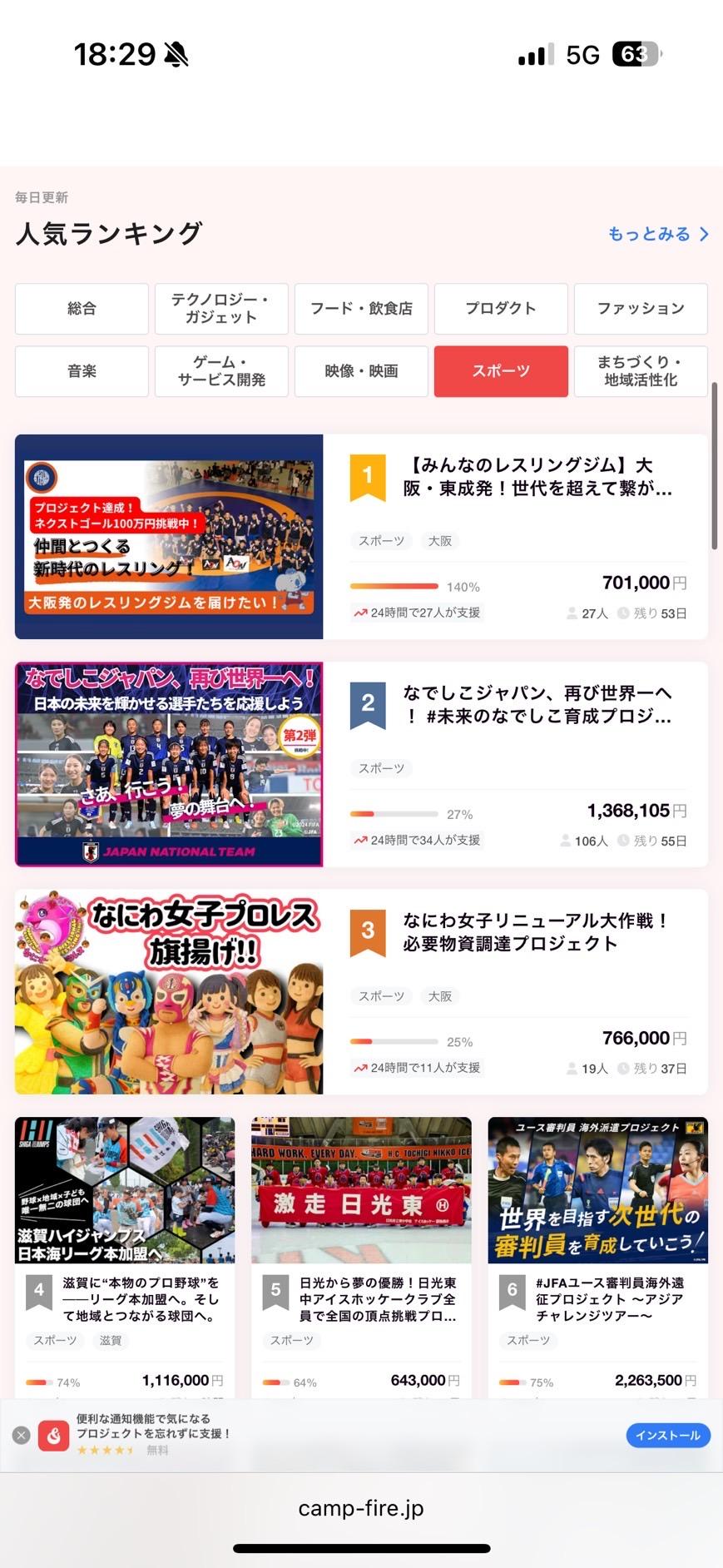723x1568 pixels.
Task: Open the もっとみる link
Action: [x=657, y=234]
